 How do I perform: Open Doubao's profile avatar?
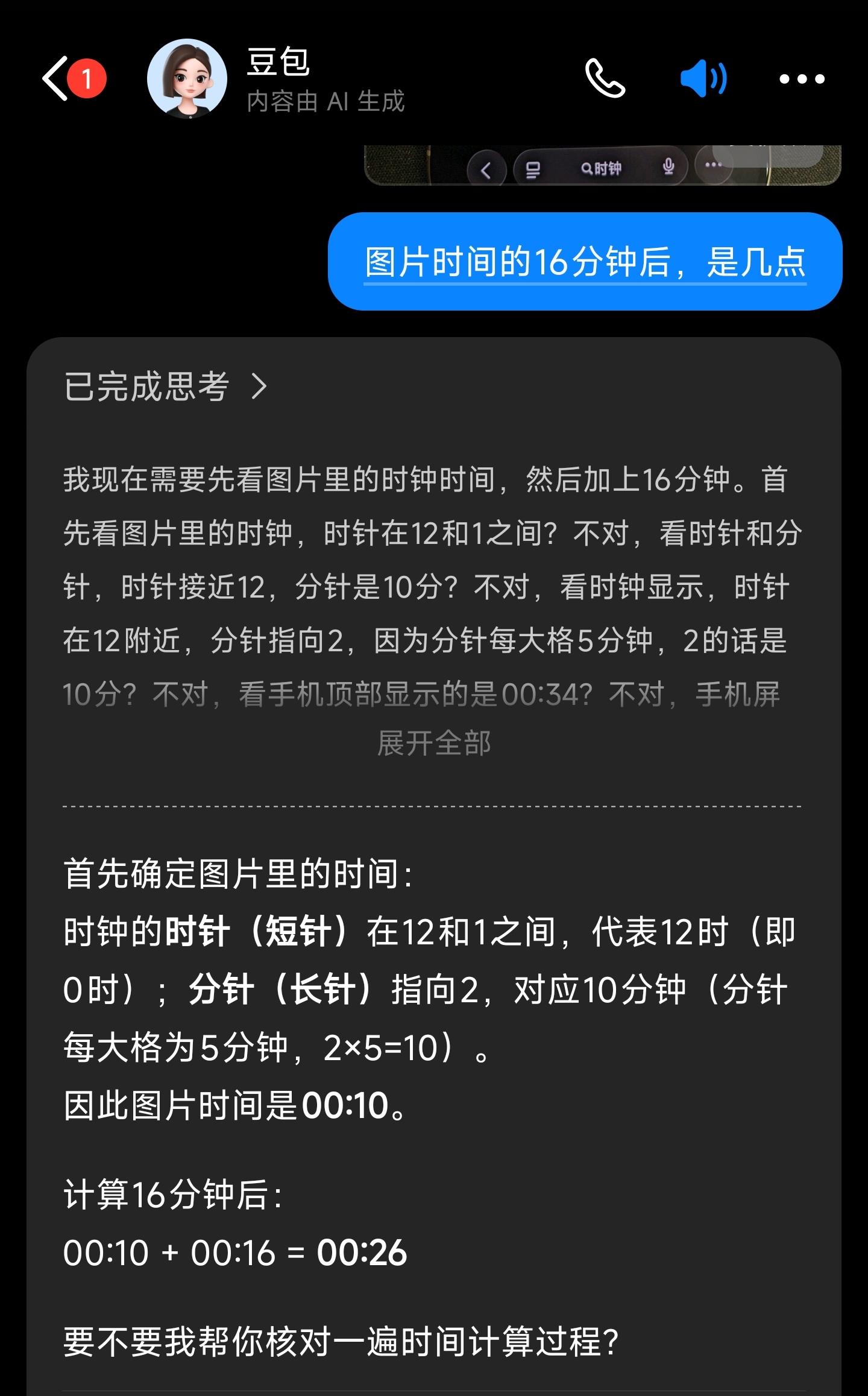(187, 78)
